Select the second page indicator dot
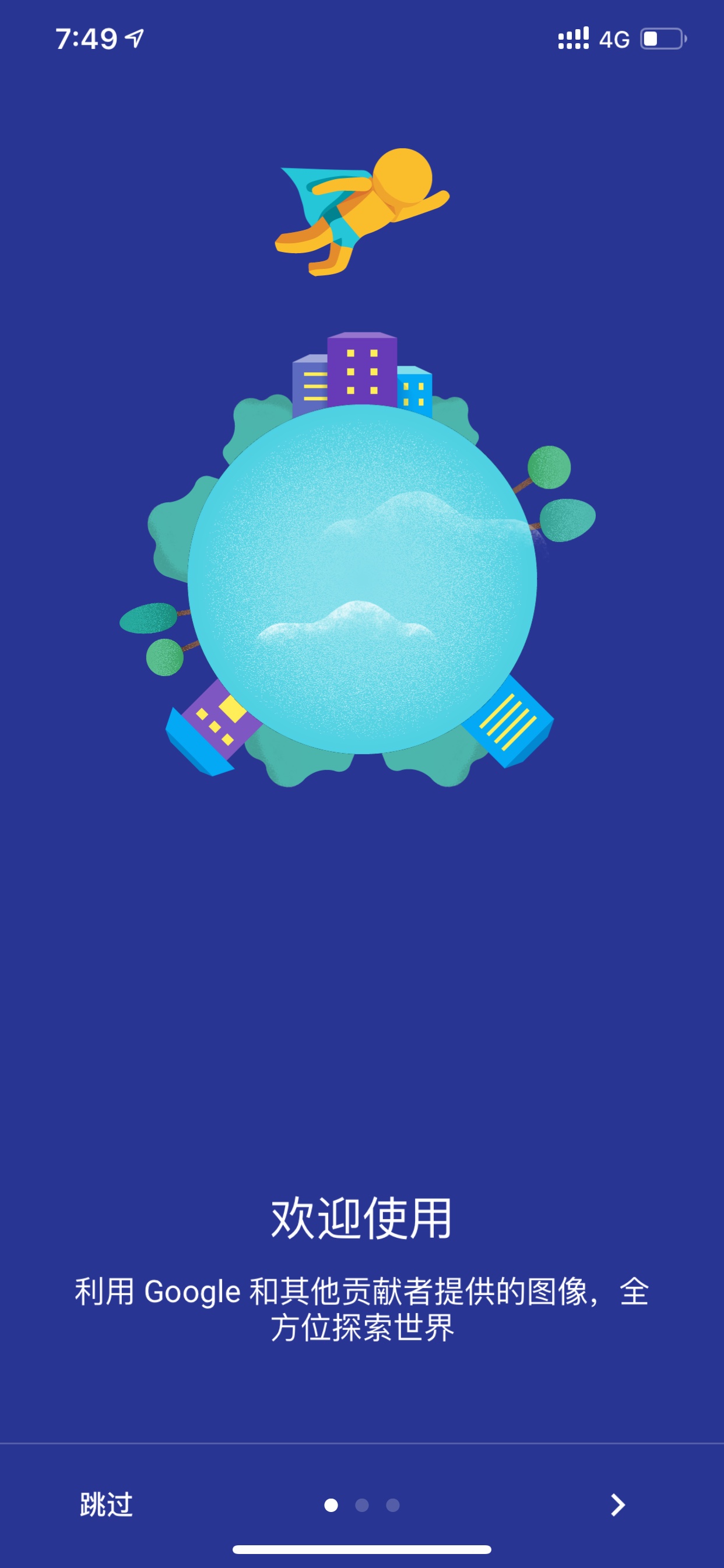This screenshot has height=1568, width=724. coord(362,1506)
